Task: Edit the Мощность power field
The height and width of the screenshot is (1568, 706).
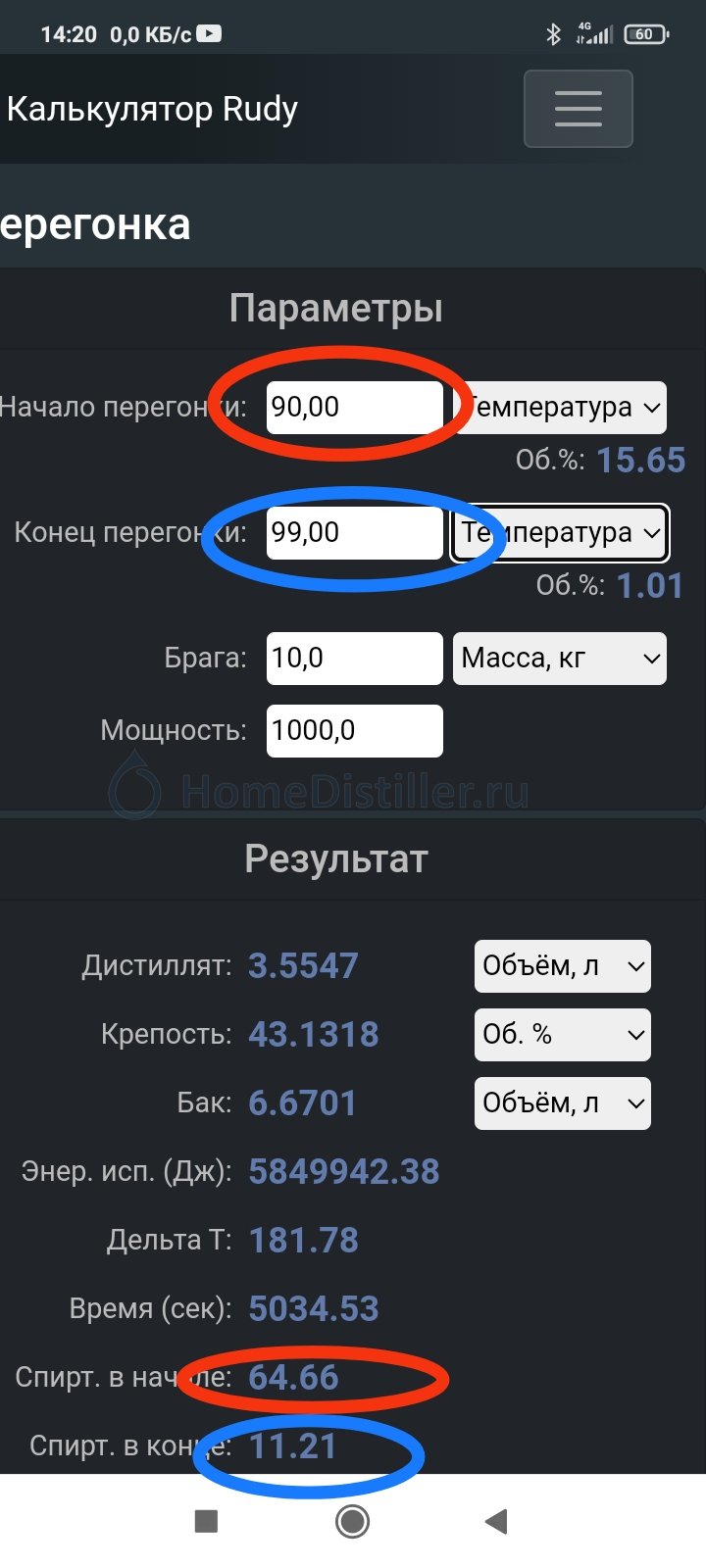Action: [x=355, y=730]
